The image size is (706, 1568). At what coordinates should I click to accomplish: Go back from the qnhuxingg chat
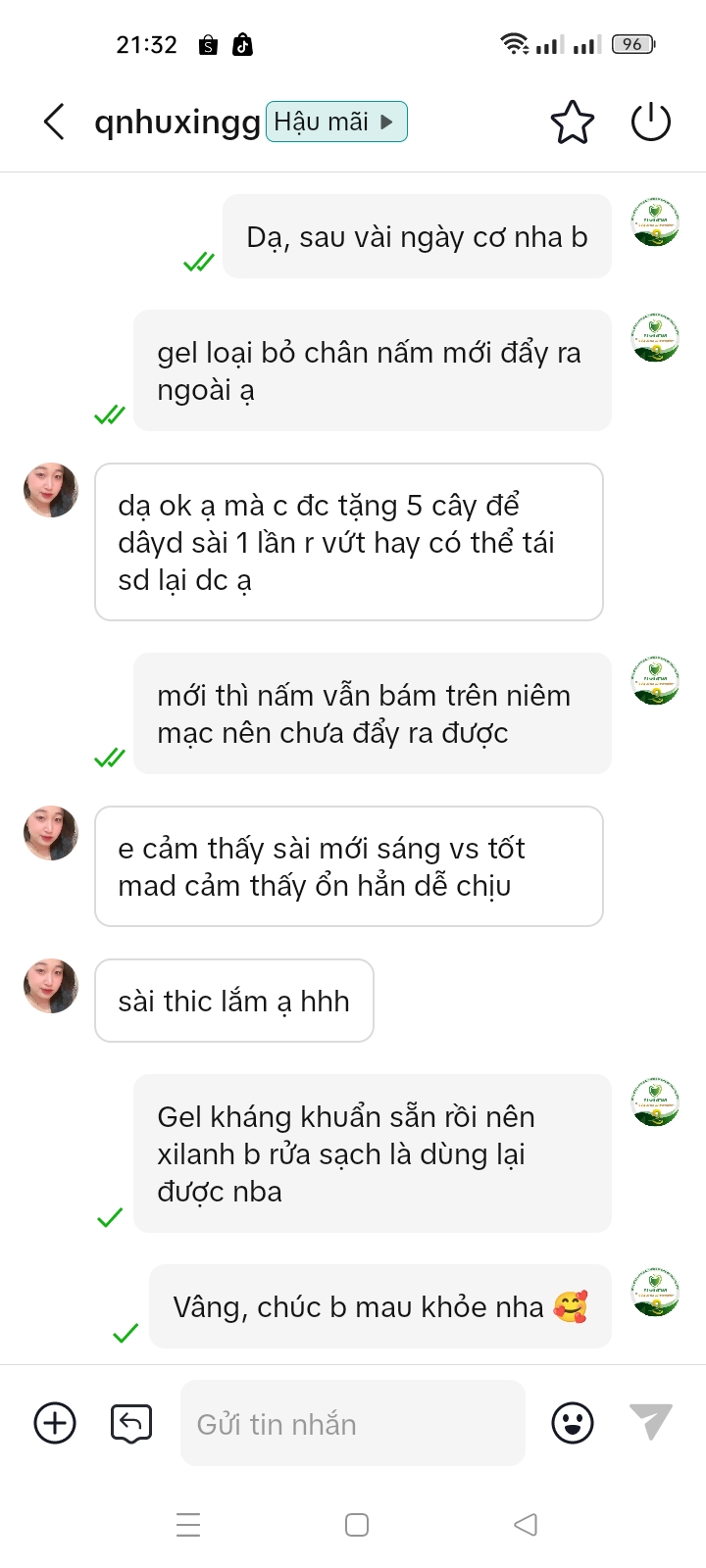(x=55, y=122)
